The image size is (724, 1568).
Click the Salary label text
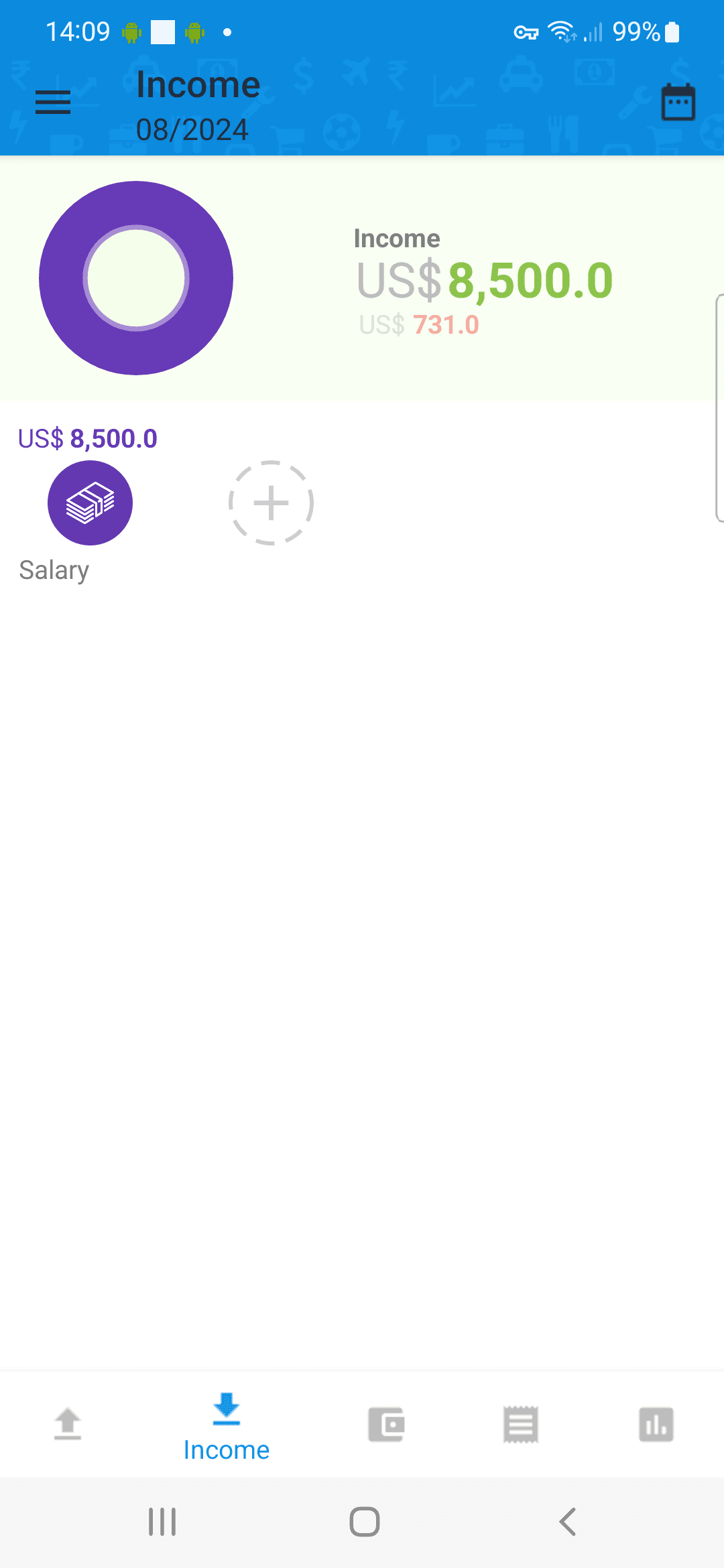click(54, 570)
